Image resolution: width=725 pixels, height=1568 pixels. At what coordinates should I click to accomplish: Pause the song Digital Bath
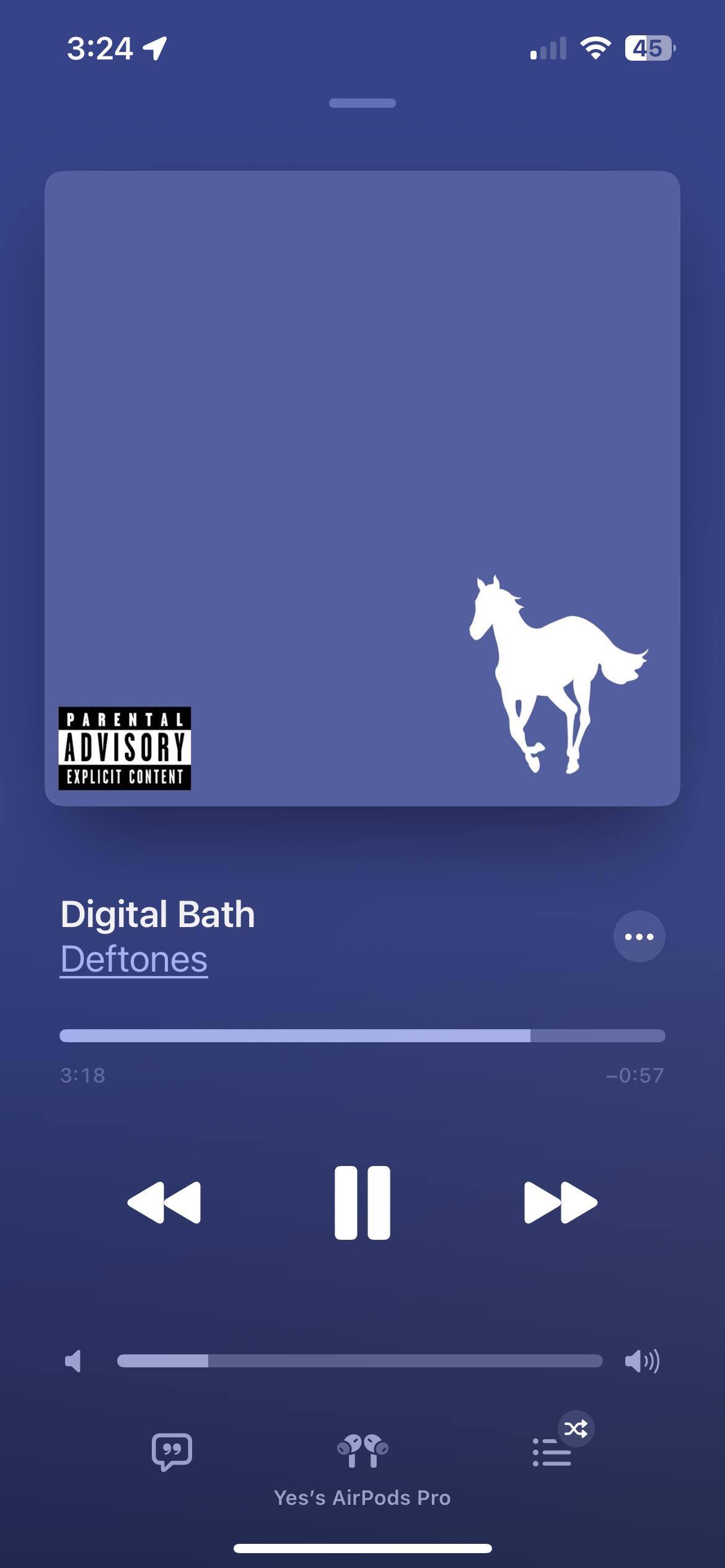point(362,1203)
